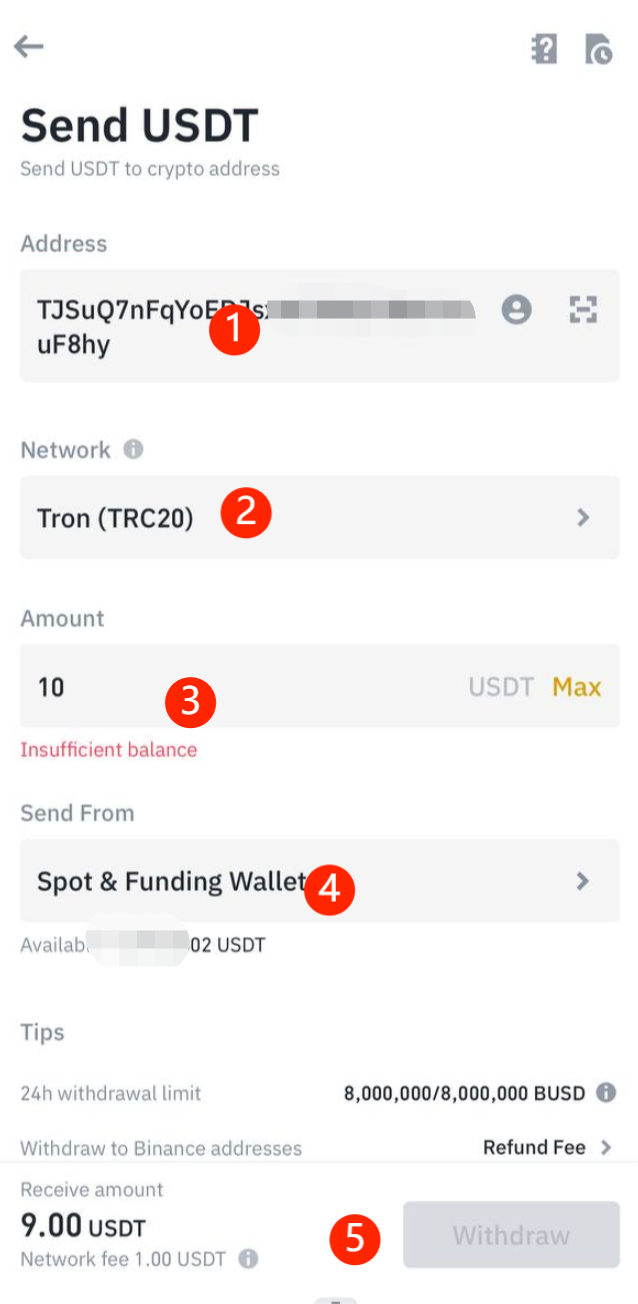638x1304 pixels.
Task: Show network info tooltip
Action: point(133,449)
